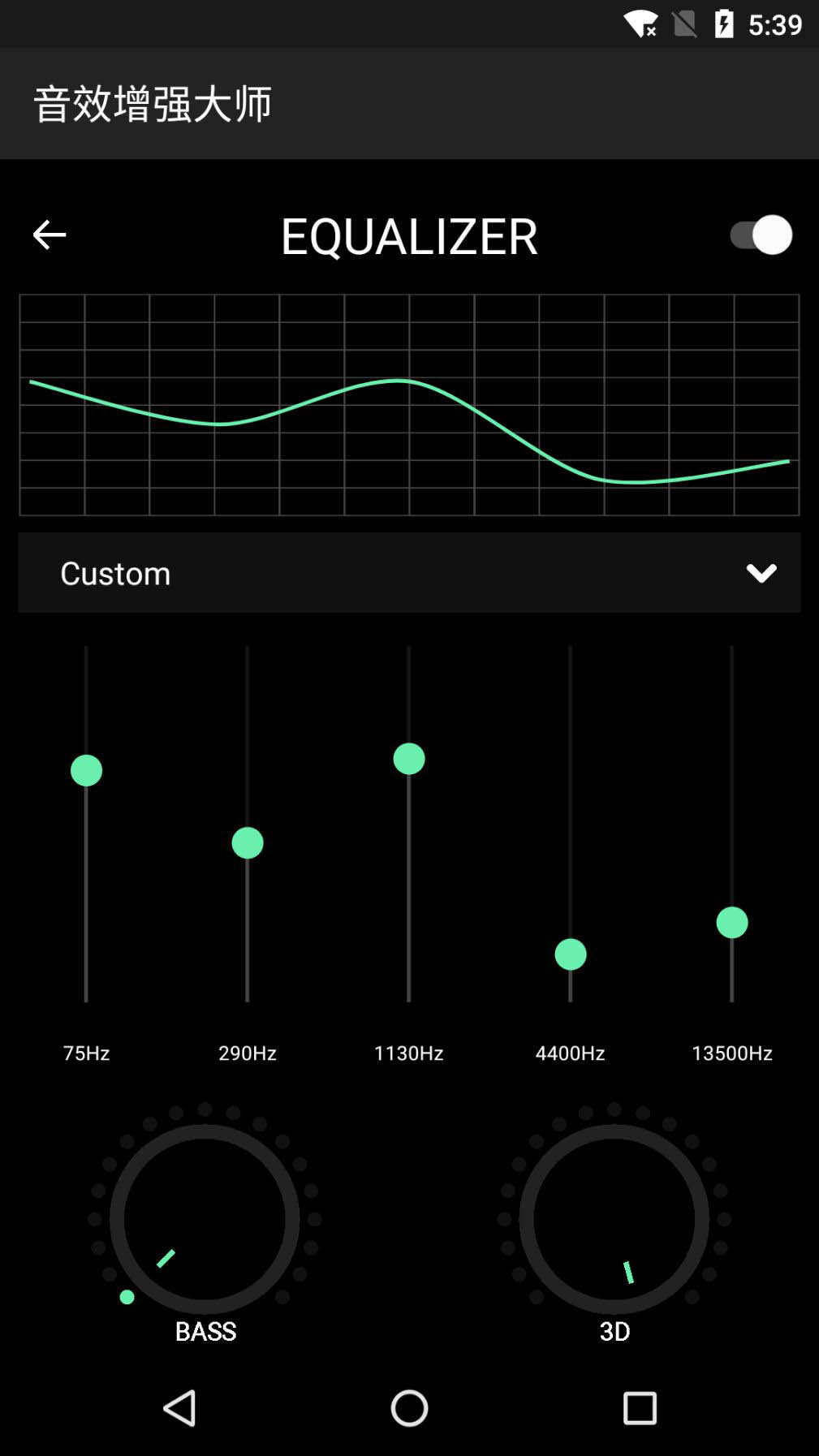Tap the Android home circle icon
This screenshot has width=819, height=1456.
pos(409,1408)
